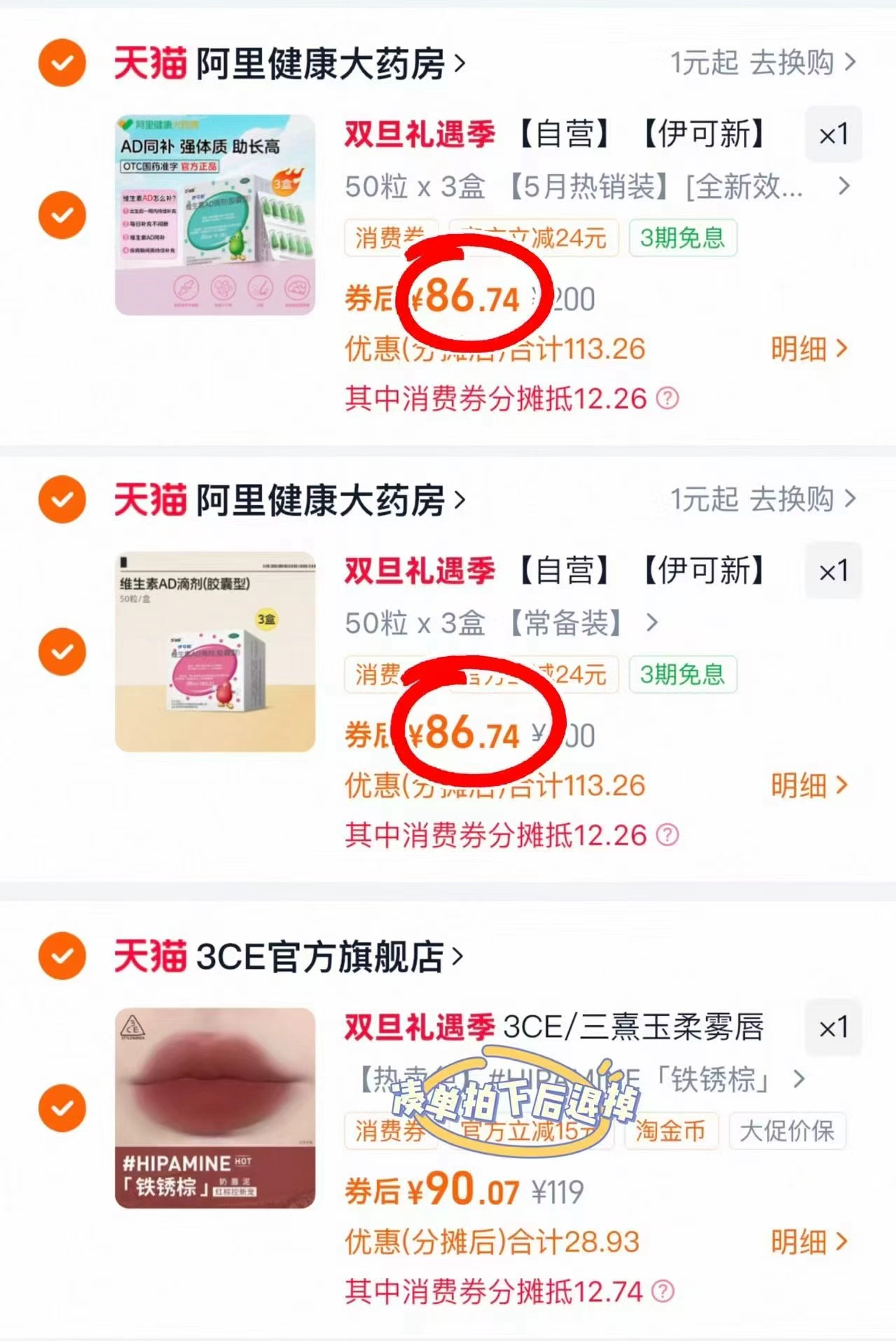Viewport: 896px width, 1341px height.
Task: Open the 大促价保 price protection tag
Action: tap(787, 1131)
